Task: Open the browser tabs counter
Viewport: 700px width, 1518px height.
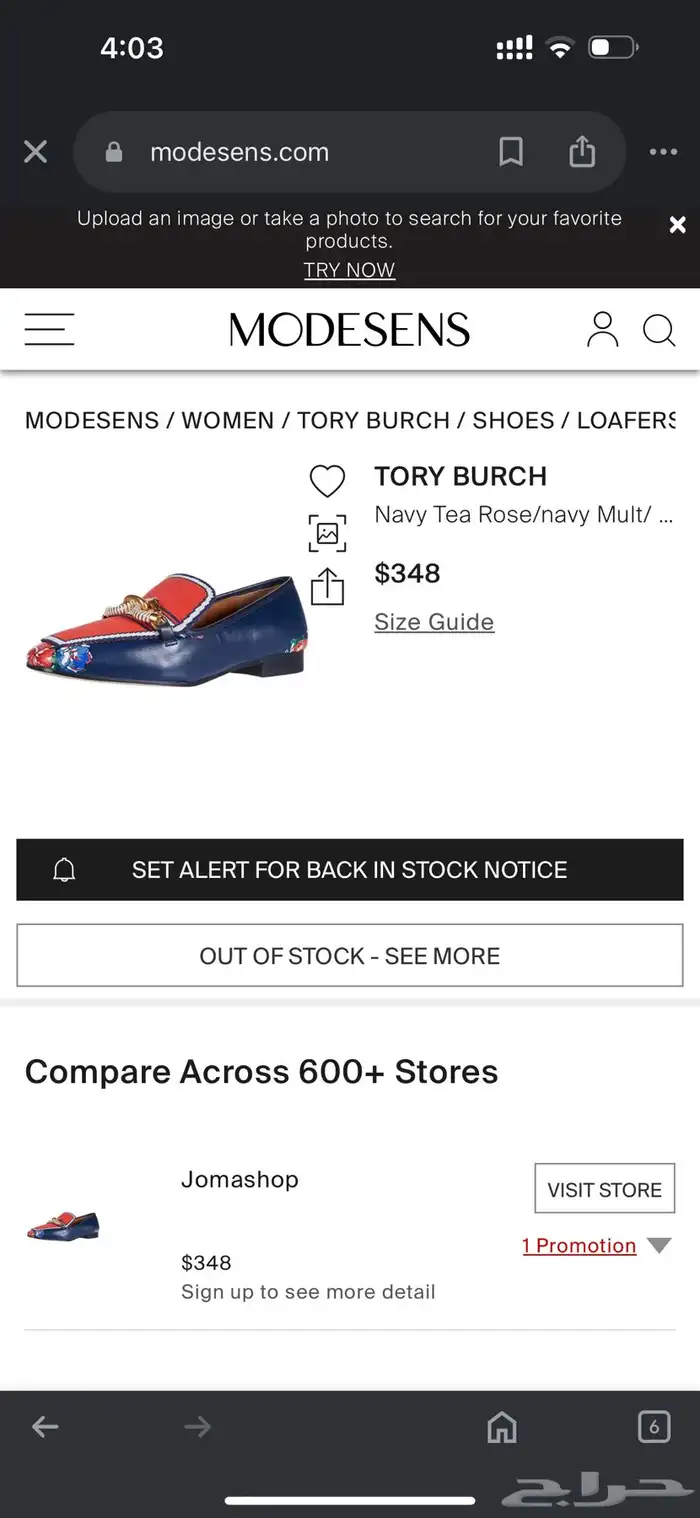Action: [653, 1427]
